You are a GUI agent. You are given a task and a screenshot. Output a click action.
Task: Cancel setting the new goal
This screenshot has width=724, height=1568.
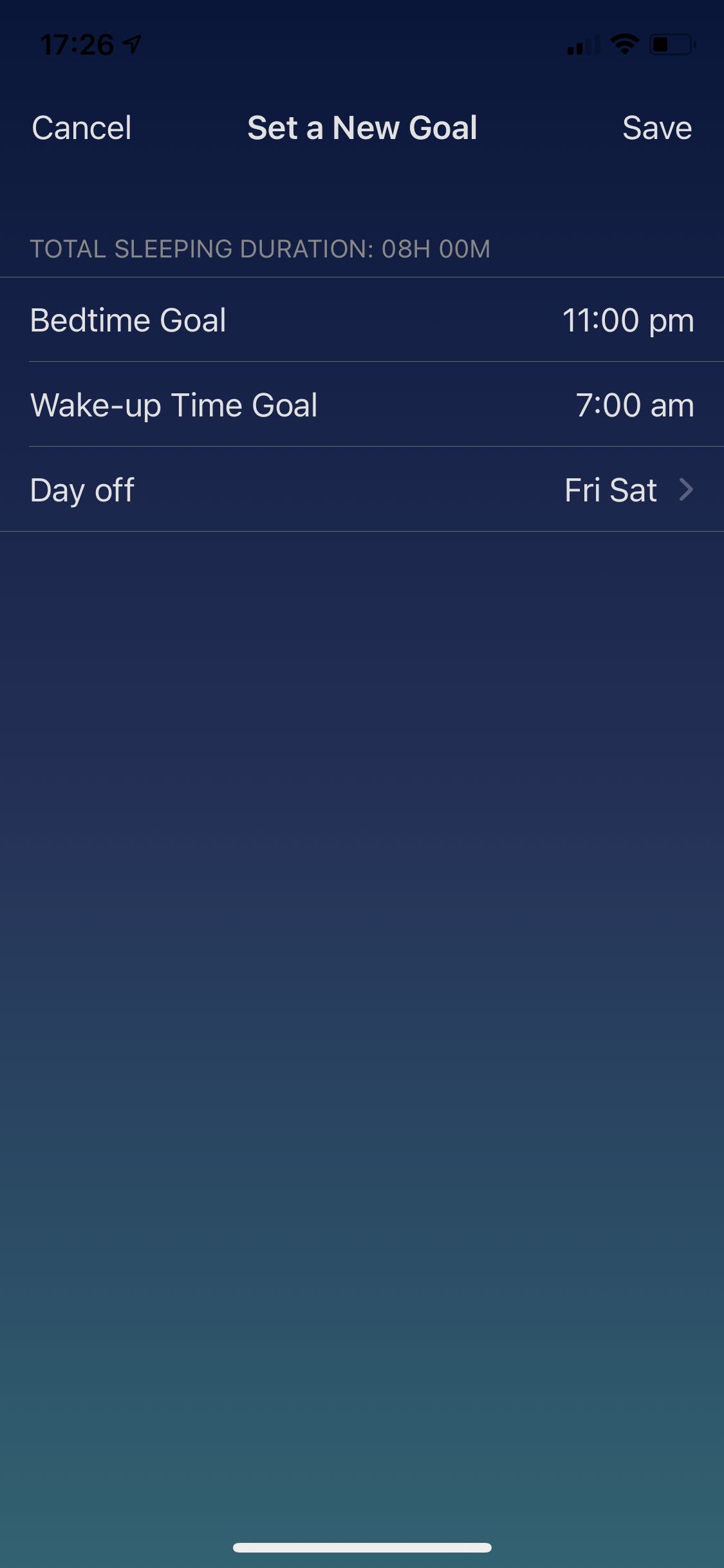(x=82, y=127)
